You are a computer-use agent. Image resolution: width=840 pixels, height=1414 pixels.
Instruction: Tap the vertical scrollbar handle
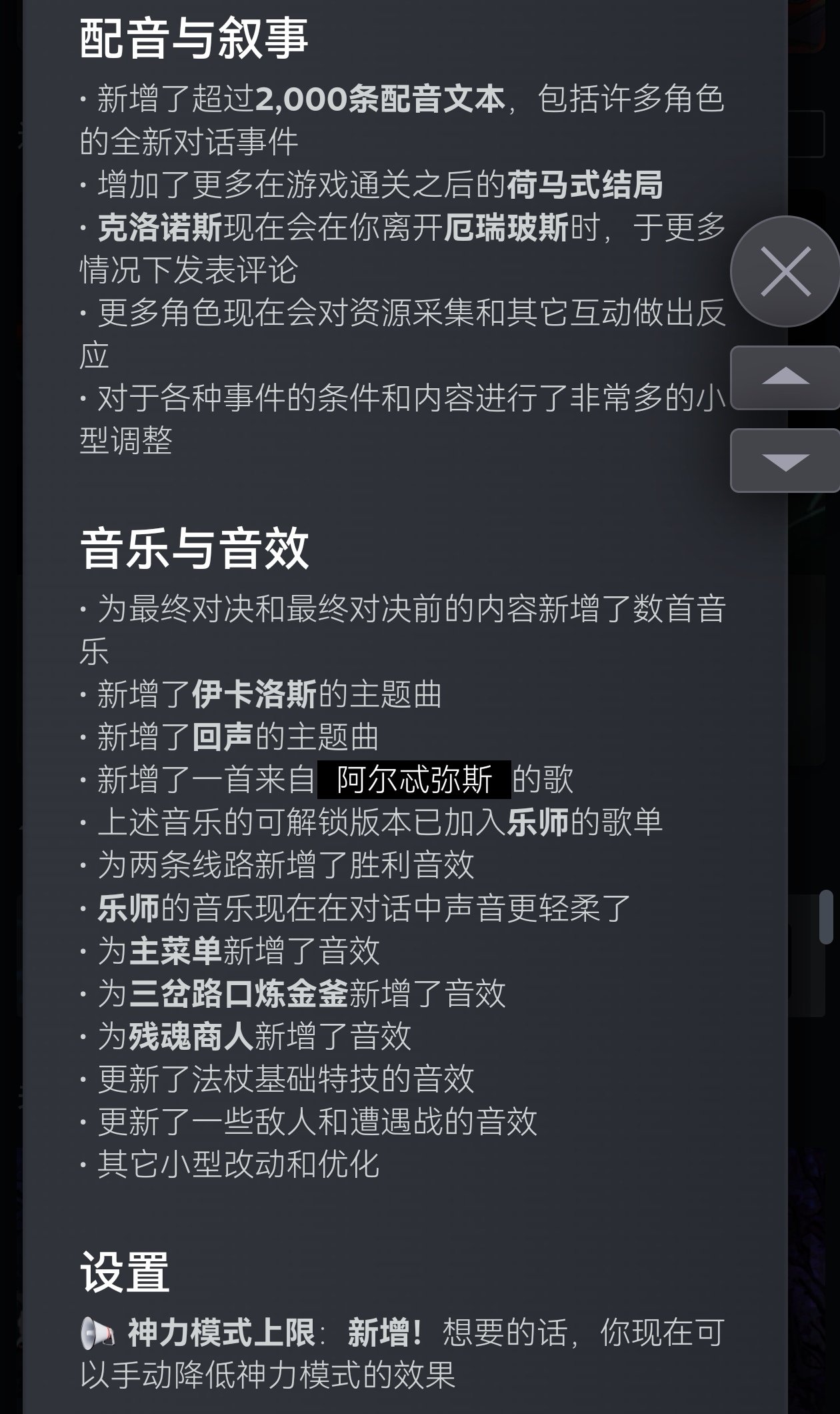(x=826, y=916)
